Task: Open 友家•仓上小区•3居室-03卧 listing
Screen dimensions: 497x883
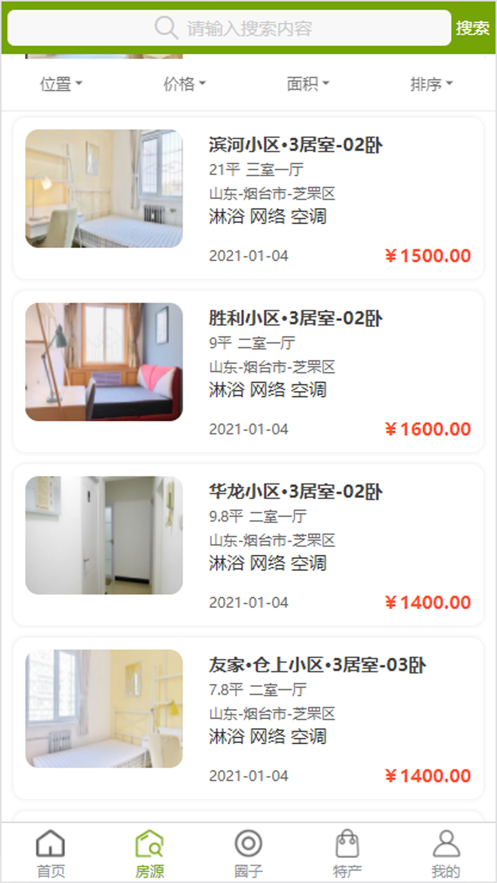Action: [248, 719]
